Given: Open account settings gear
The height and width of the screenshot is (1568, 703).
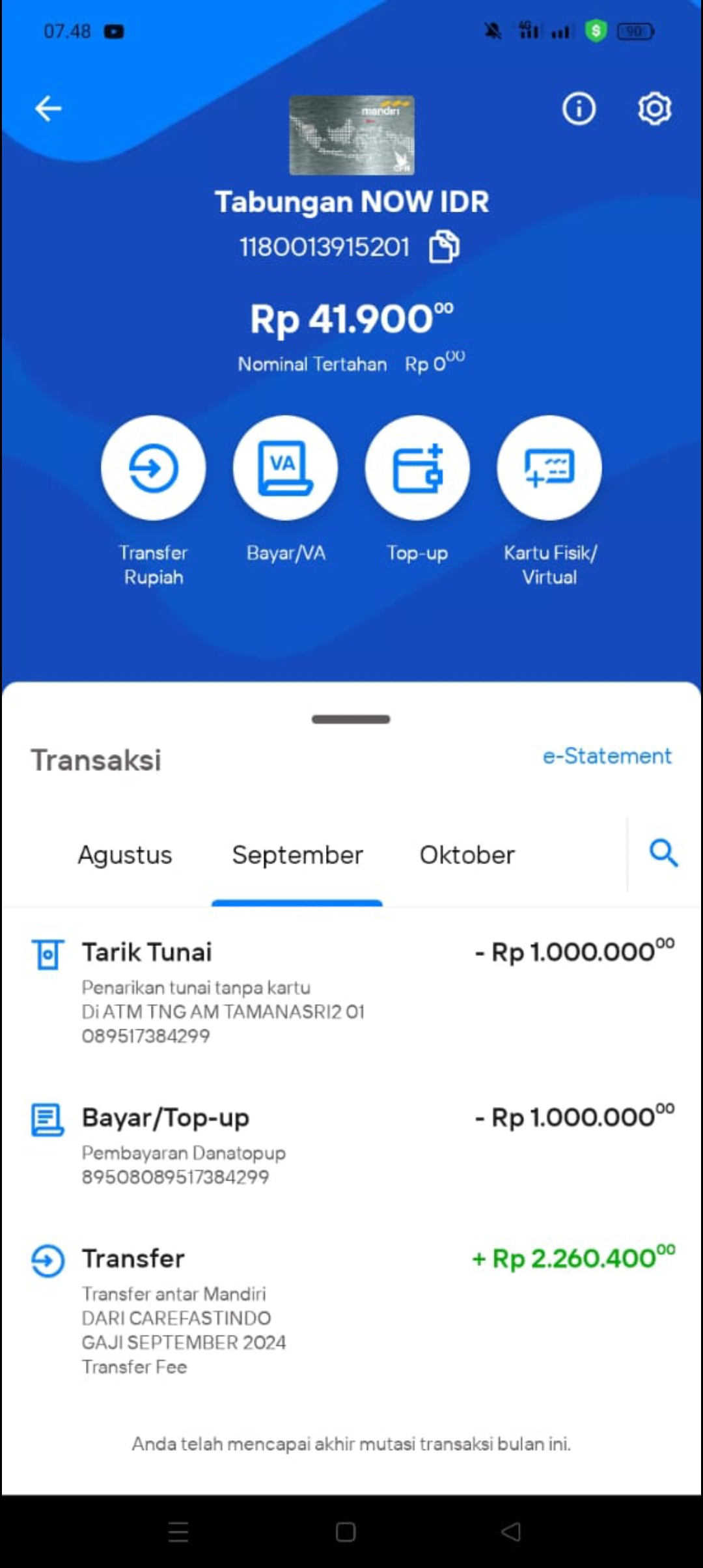Looking at the screenshot, I should coord(654,108).
